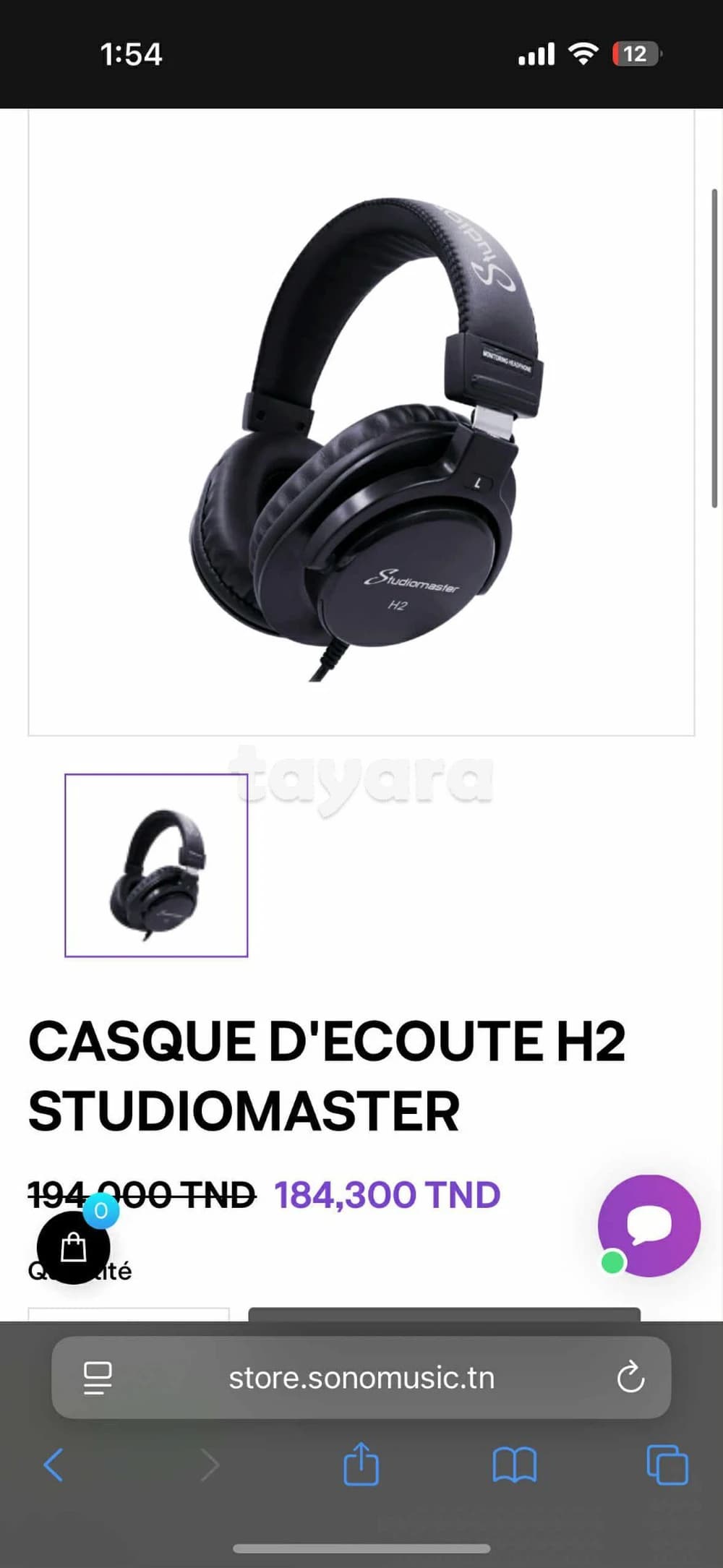The height and width of the screenshot is (1568, 723).
Task: Reload the current page
Action: point(630,1378)
